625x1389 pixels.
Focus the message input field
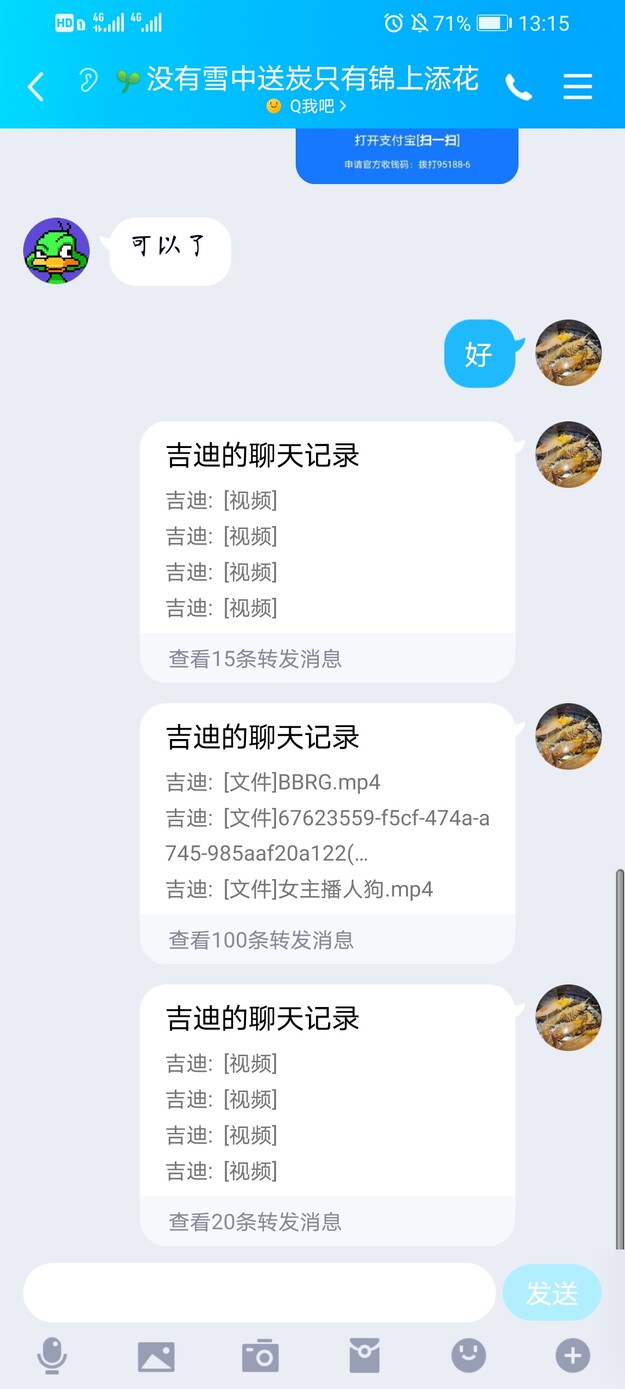(259, 1292)
